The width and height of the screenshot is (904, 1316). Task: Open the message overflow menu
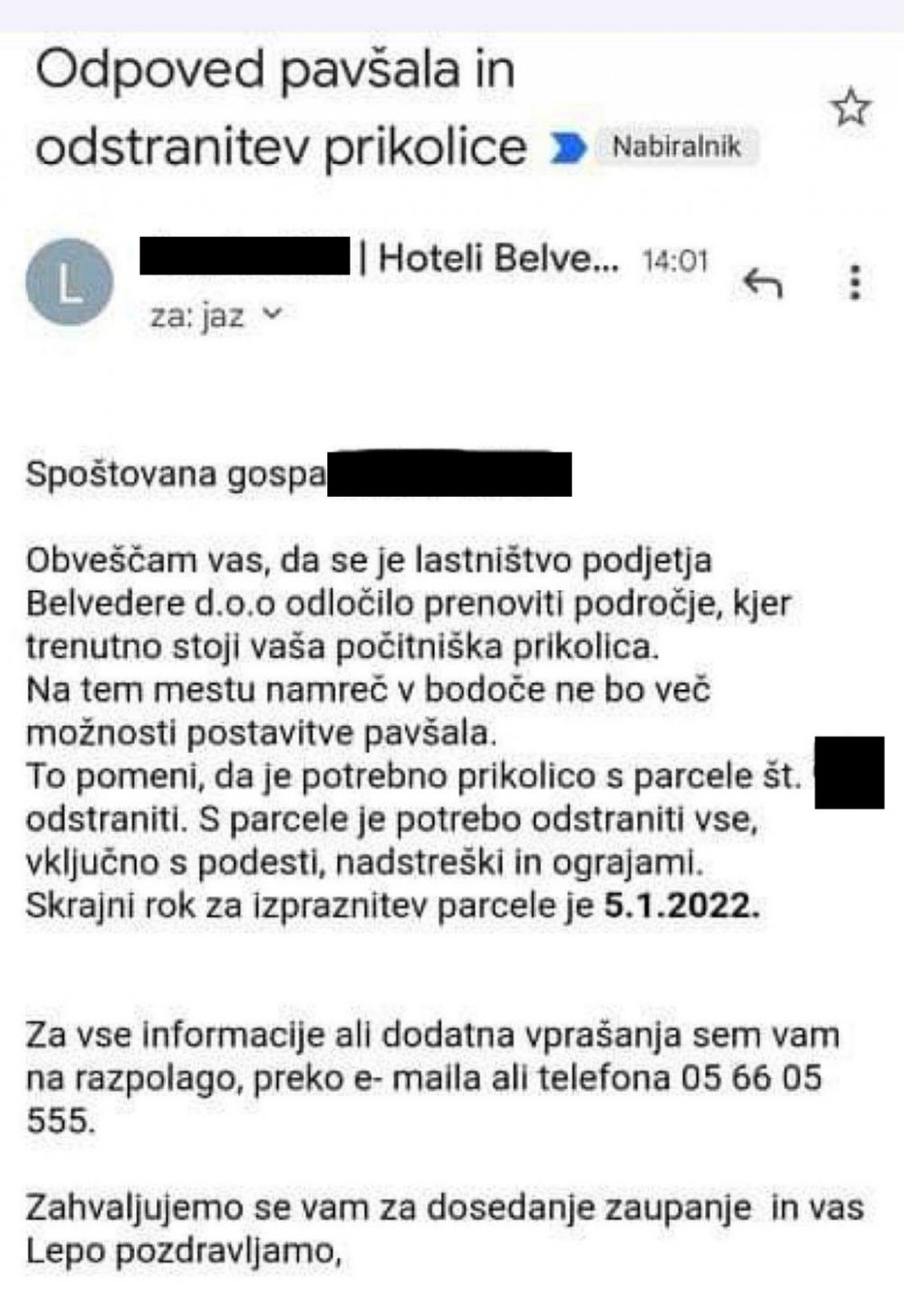point(854,282)
